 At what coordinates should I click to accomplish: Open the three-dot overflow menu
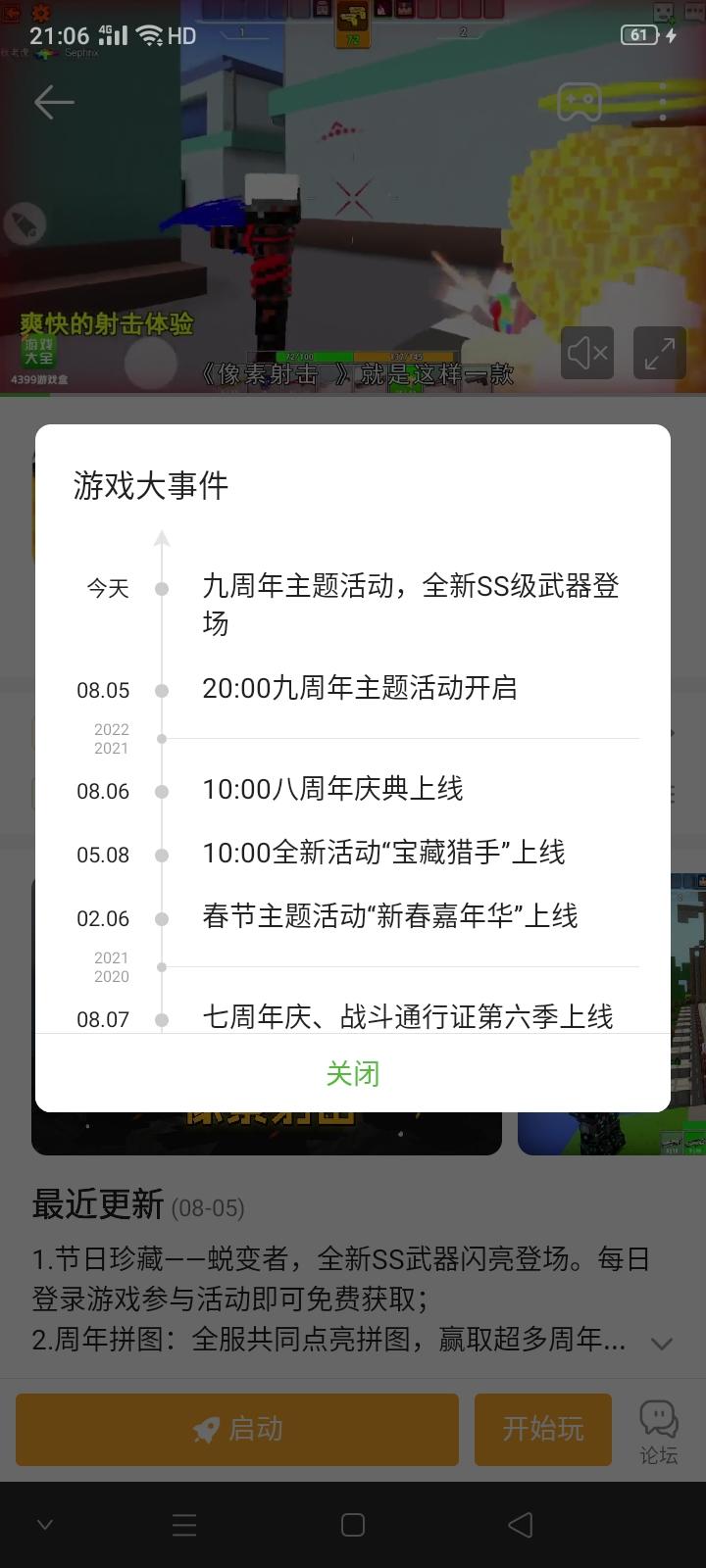click(663, 102)
